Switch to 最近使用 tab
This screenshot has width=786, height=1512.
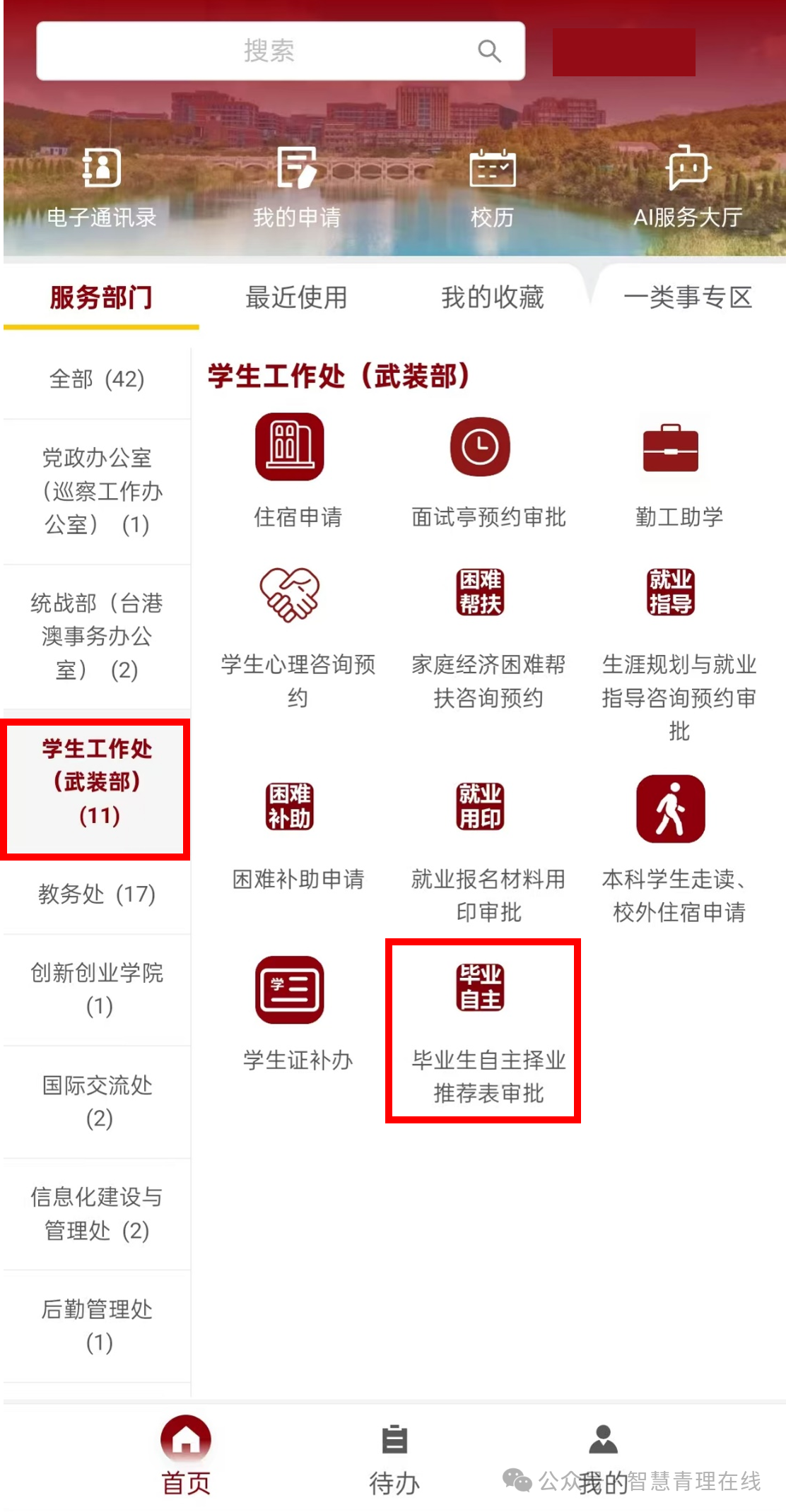coord(296,297)
